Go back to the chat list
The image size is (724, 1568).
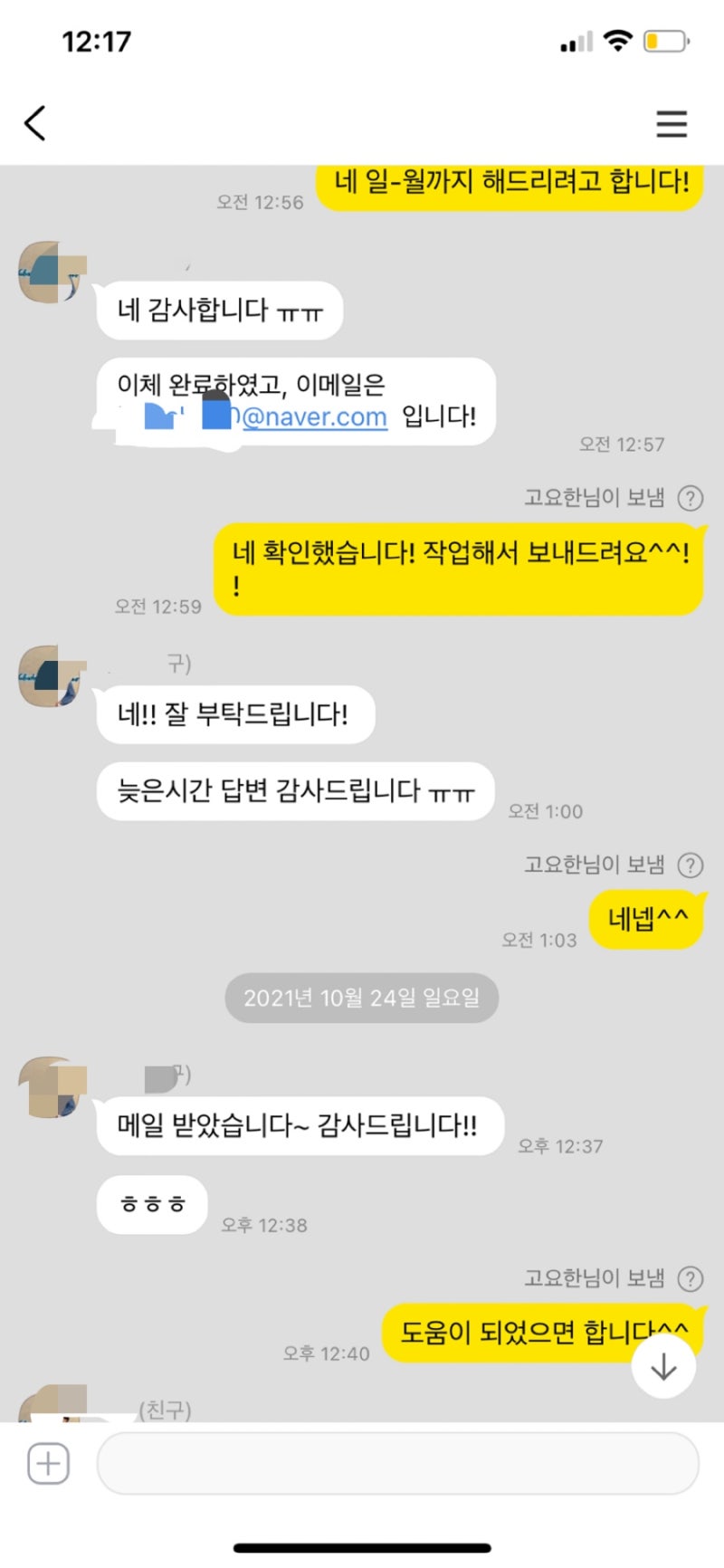35,123
